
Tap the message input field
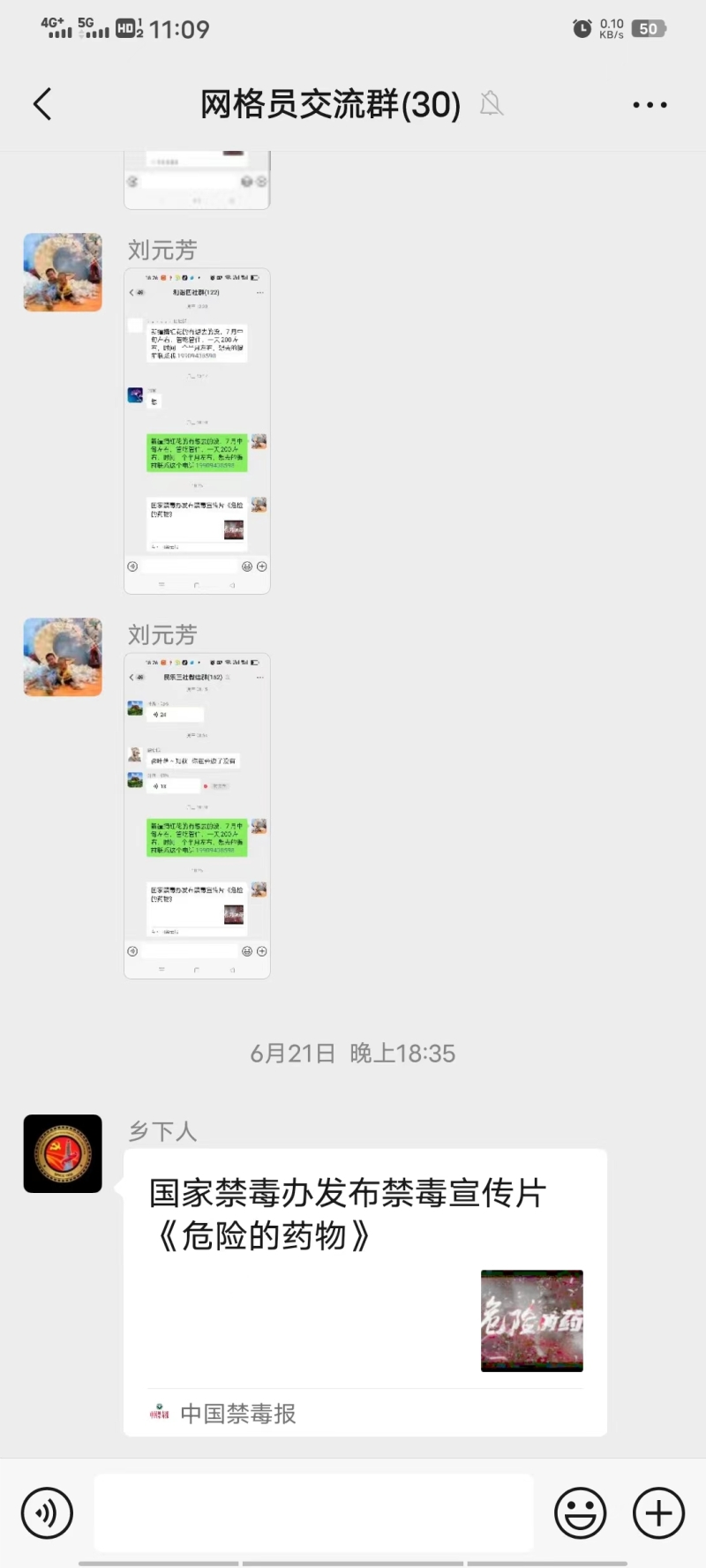tap(313, 1512)
